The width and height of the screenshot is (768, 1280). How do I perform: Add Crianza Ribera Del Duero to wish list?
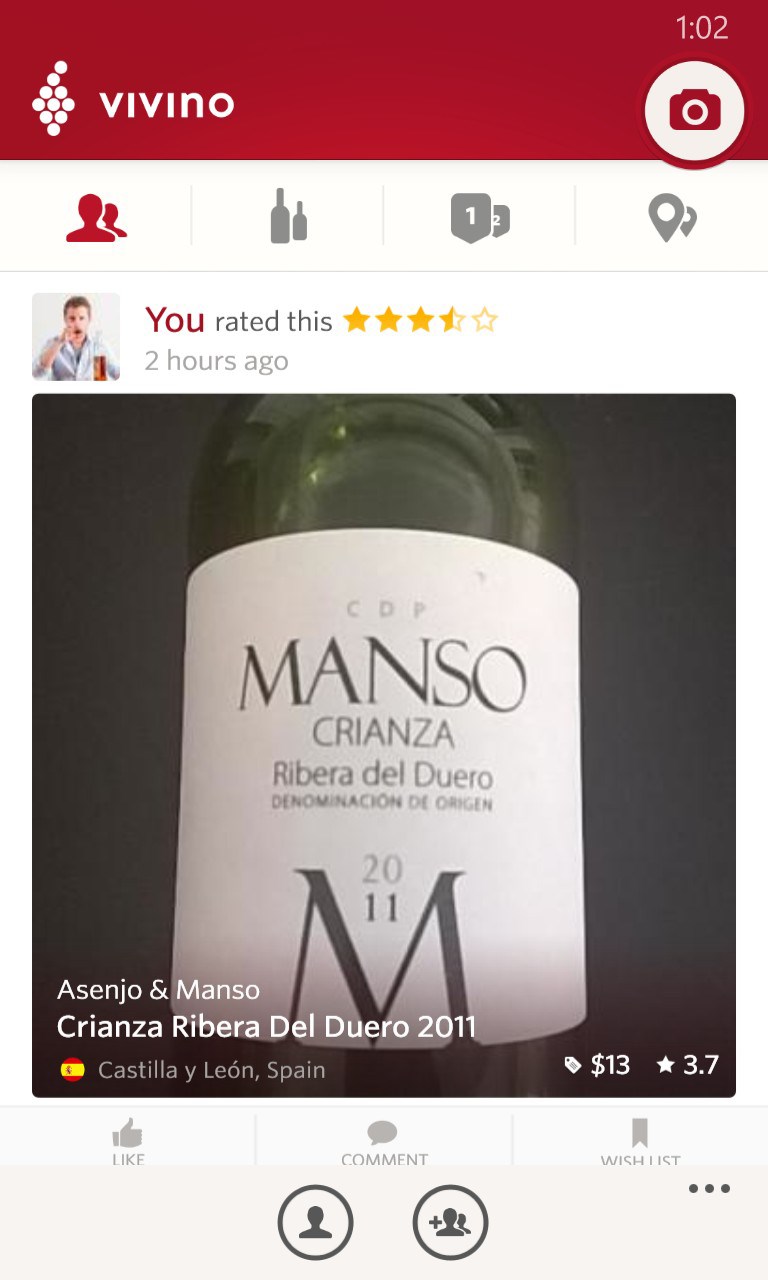point(640,1140)
